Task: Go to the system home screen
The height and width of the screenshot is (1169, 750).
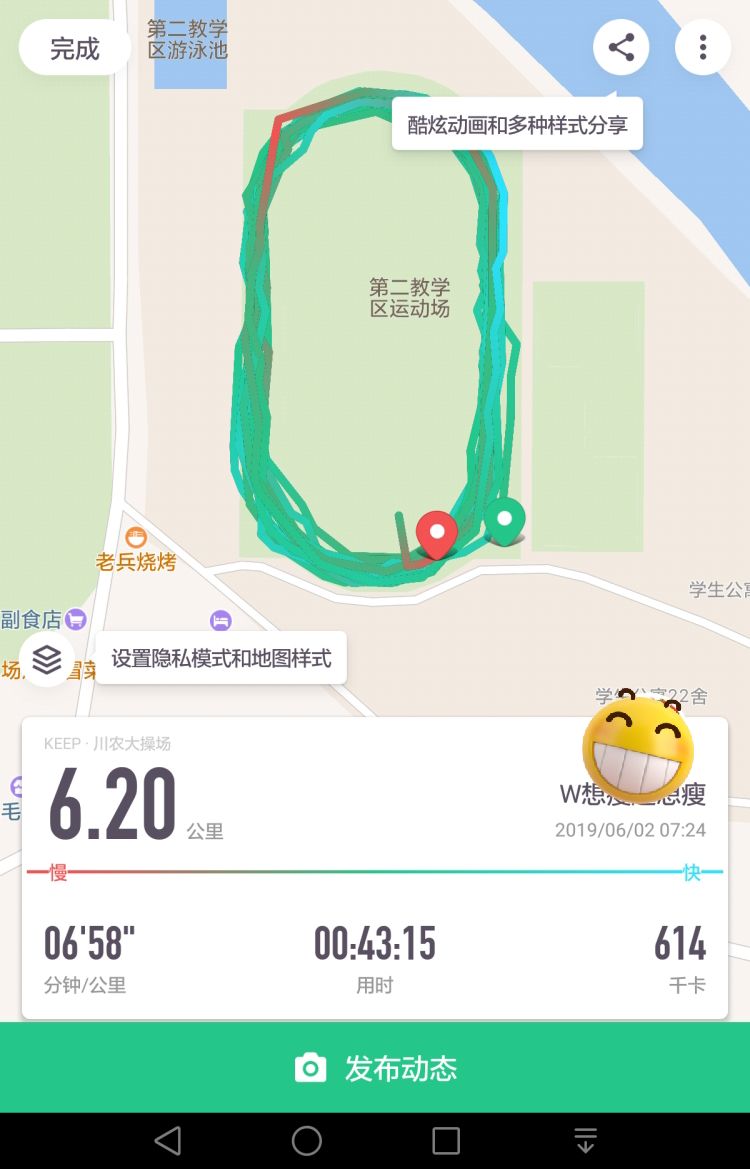Action: [307, 1140]
